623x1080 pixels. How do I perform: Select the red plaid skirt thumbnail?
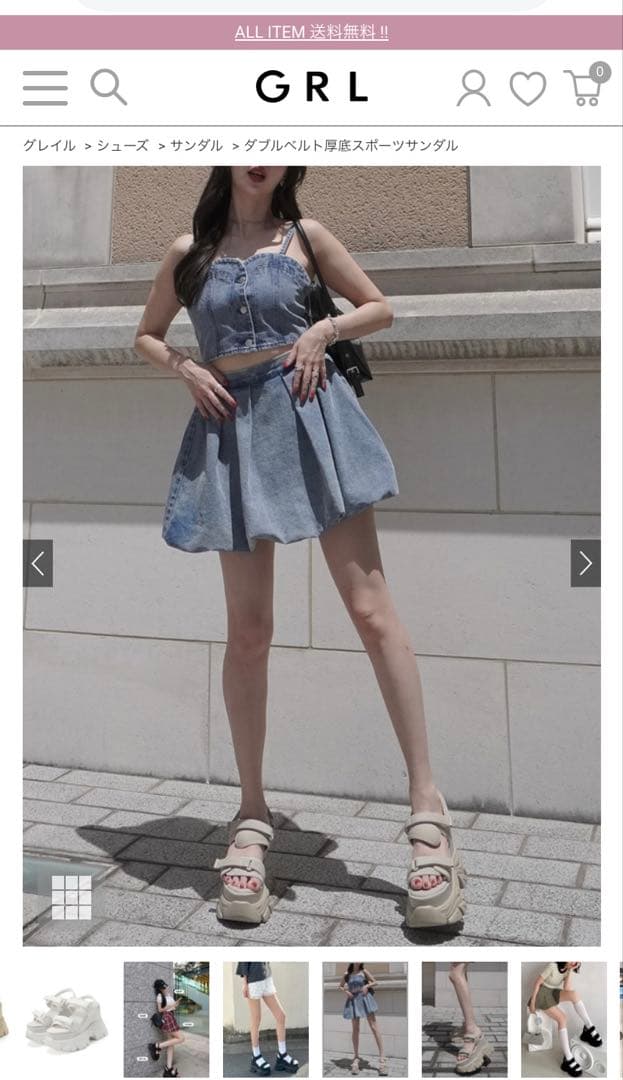pyautogui.click(x=167, y=1019)
